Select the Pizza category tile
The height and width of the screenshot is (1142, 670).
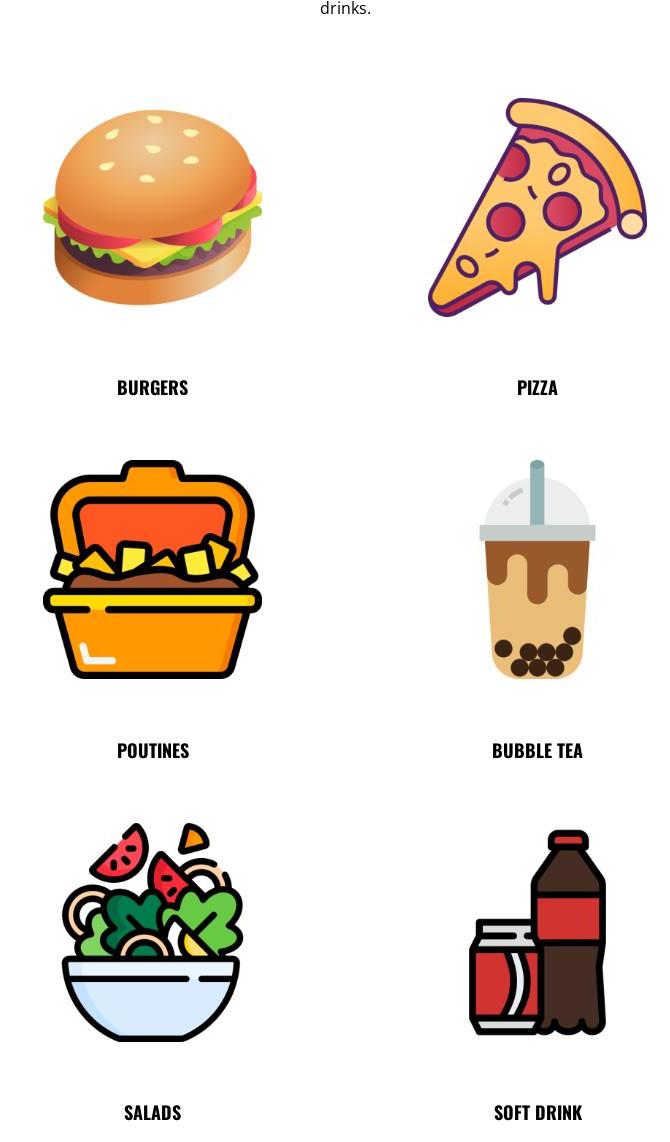pyautogui.click(x=537, y=208)
